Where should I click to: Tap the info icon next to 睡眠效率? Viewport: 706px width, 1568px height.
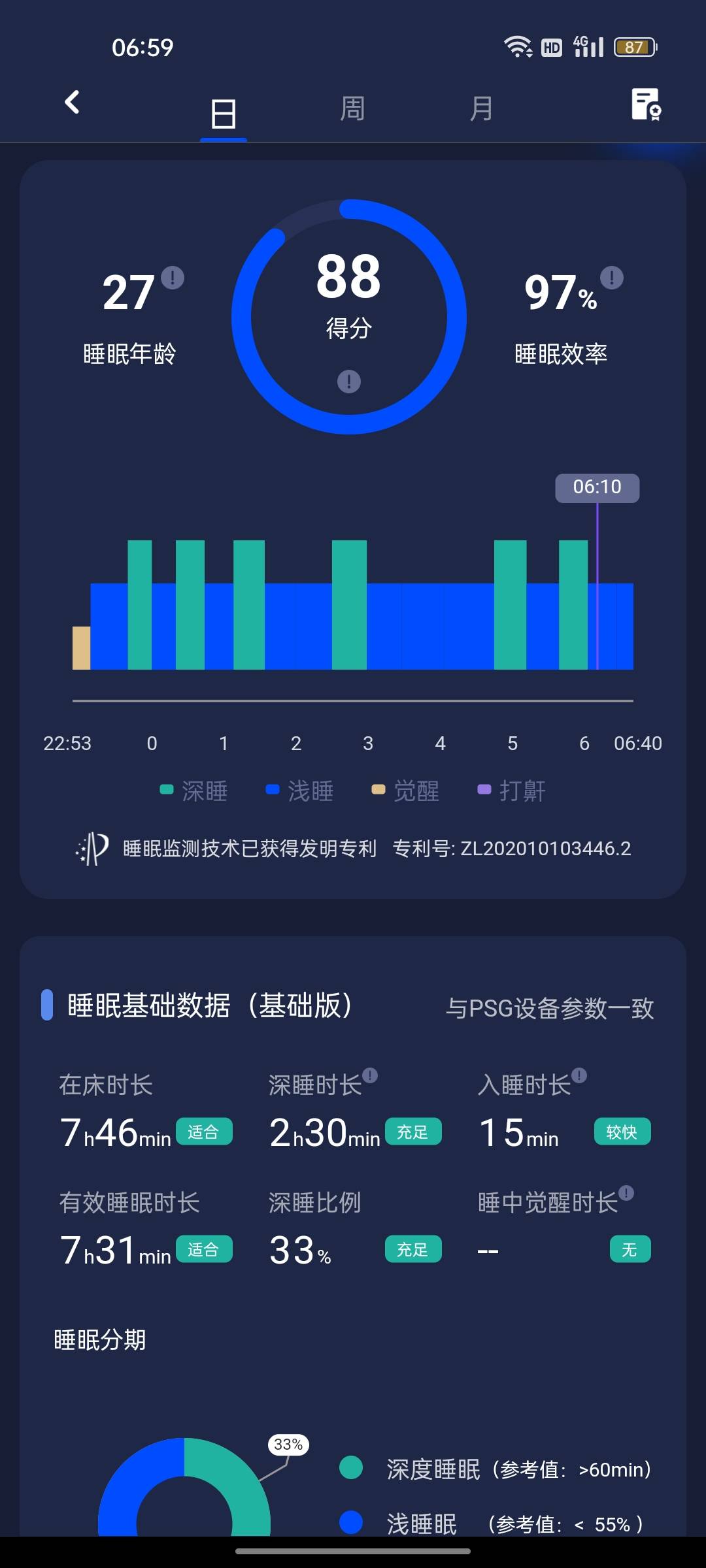coord(612,277)
